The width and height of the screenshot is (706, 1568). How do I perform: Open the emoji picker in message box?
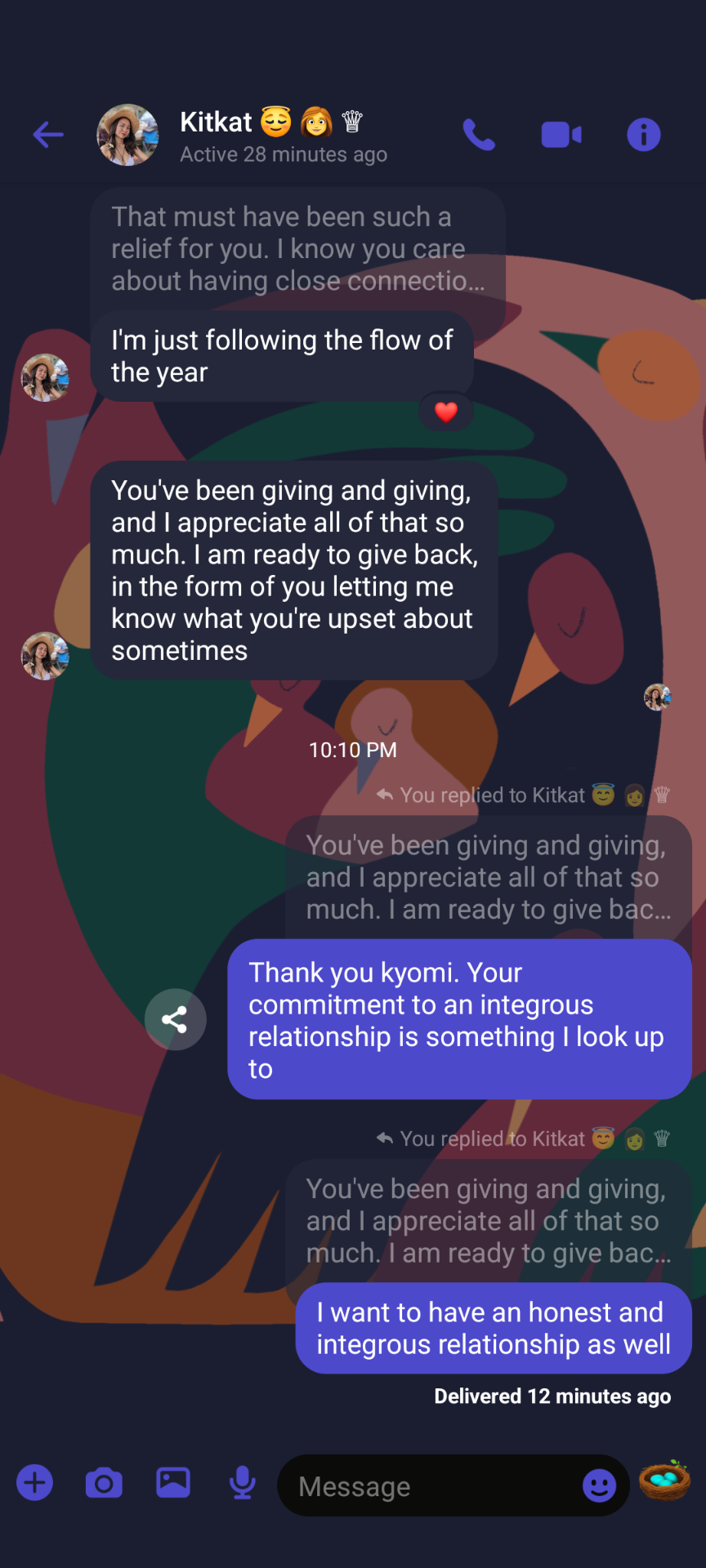[599, 1486]
